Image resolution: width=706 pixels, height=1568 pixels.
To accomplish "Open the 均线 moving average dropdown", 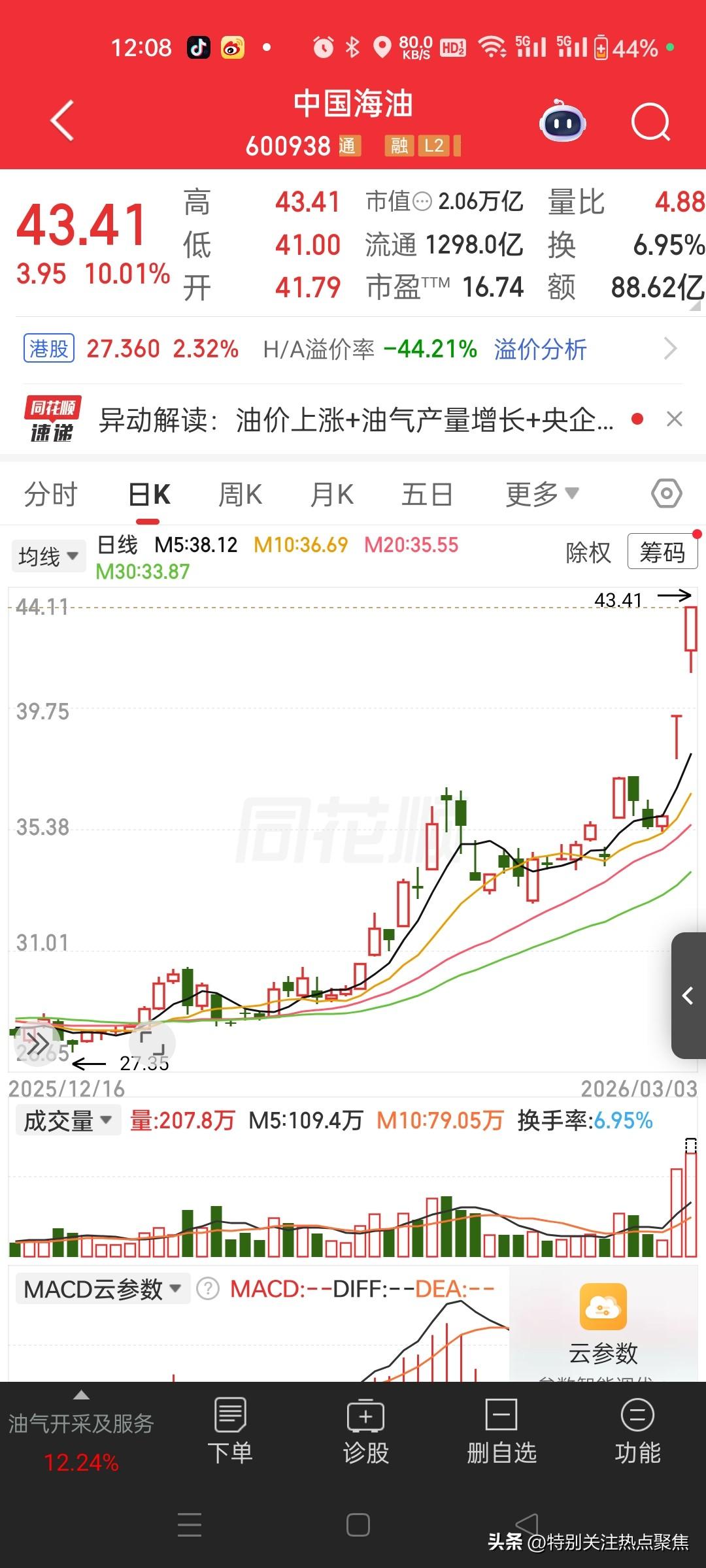I will 48,555.
